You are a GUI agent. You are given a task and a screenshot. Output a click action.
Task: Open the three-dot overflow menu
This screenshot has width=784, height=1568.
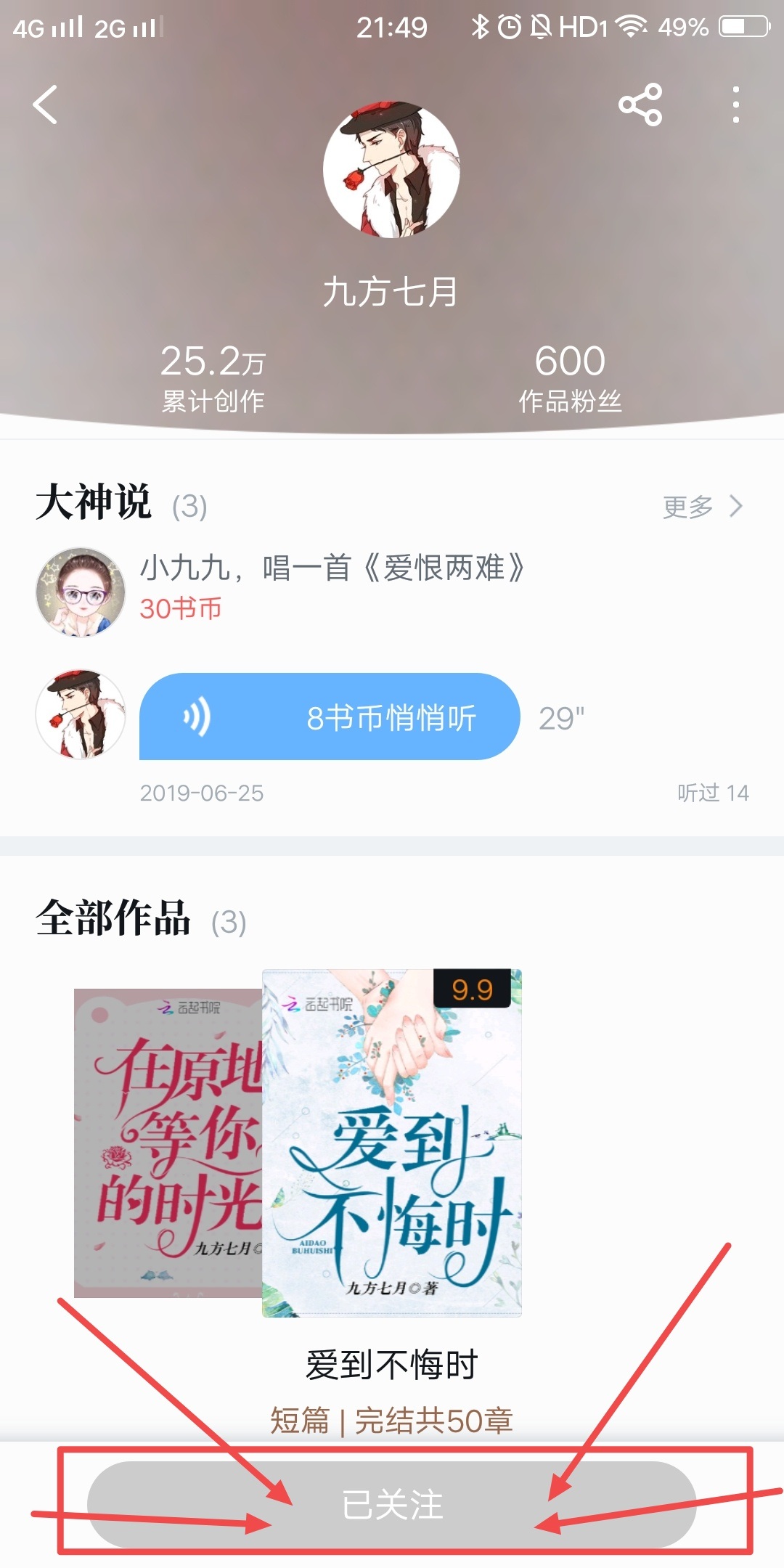click(735, 105)
